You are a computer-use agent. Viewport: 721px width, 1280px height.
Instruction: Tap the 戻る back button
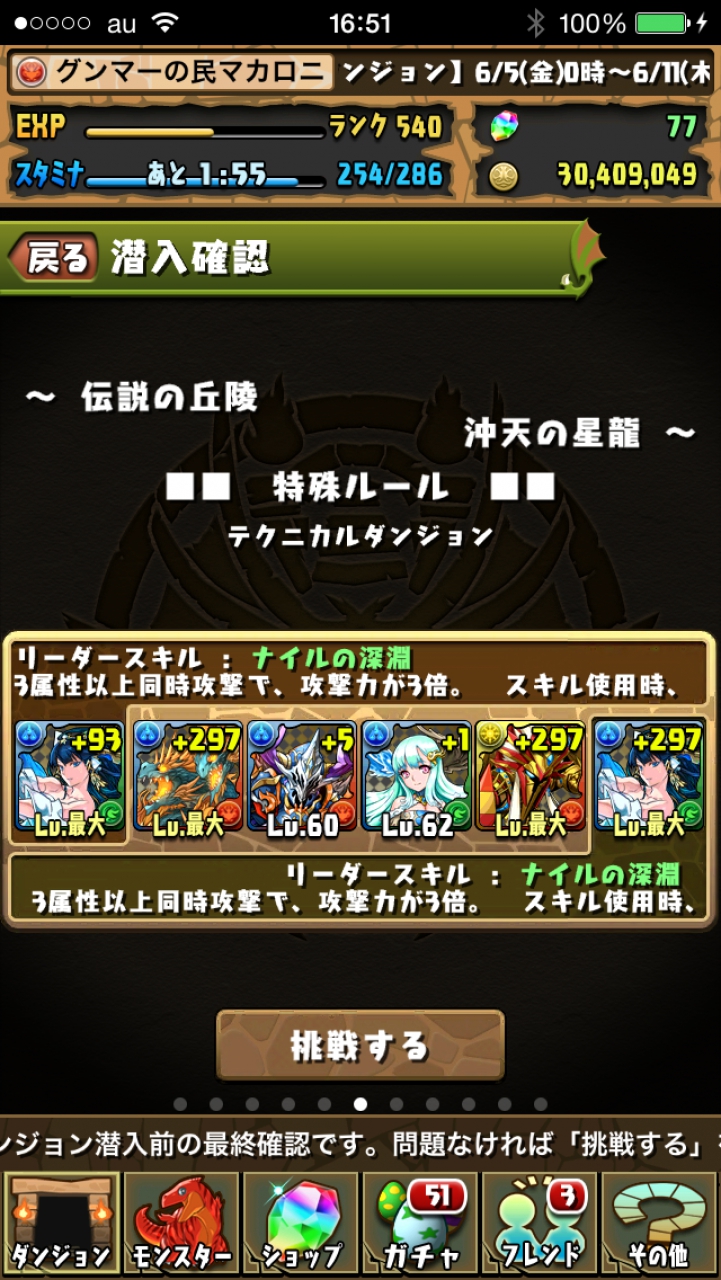(x=53, y=259)
